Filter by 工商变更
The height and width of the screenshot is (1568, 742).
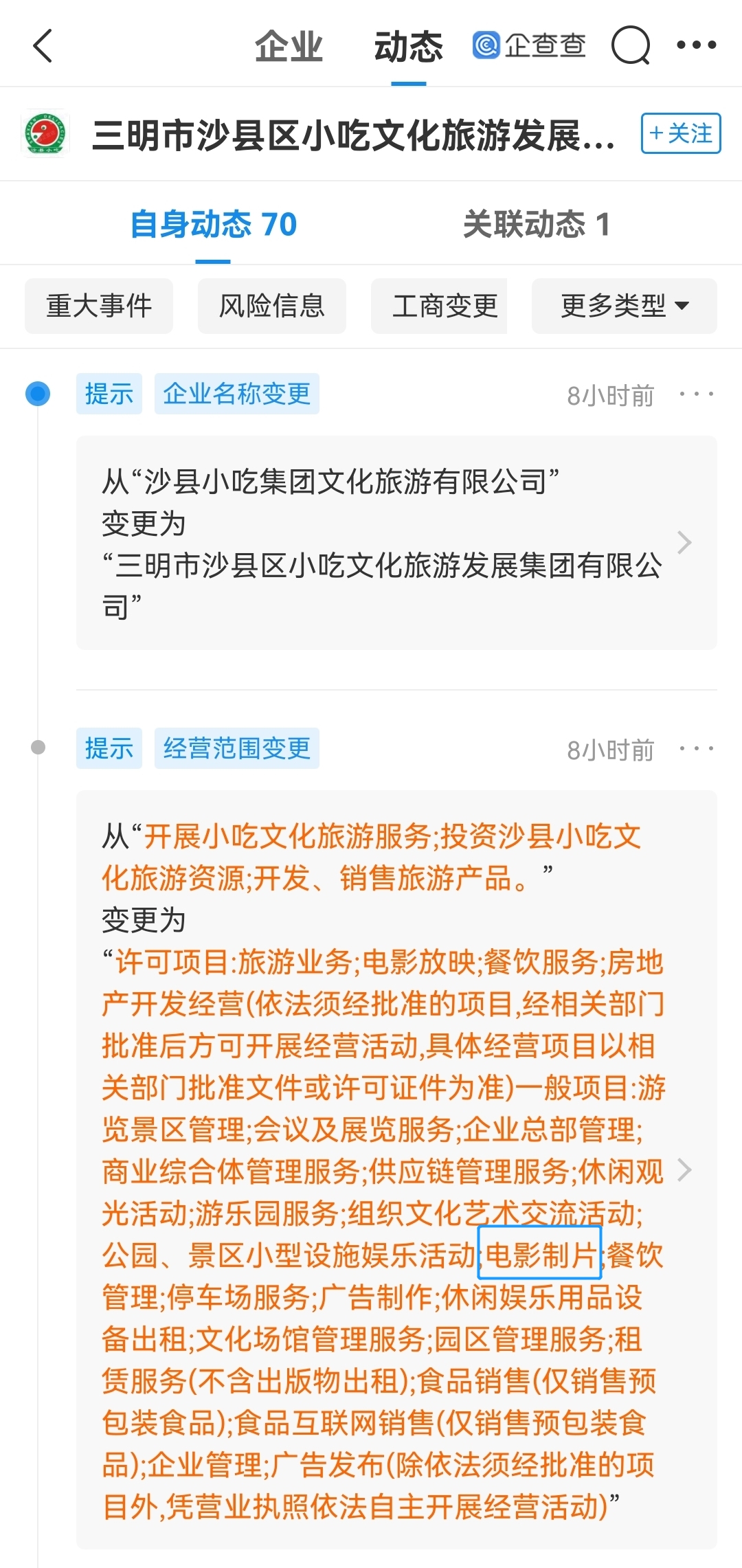point(439,306)
